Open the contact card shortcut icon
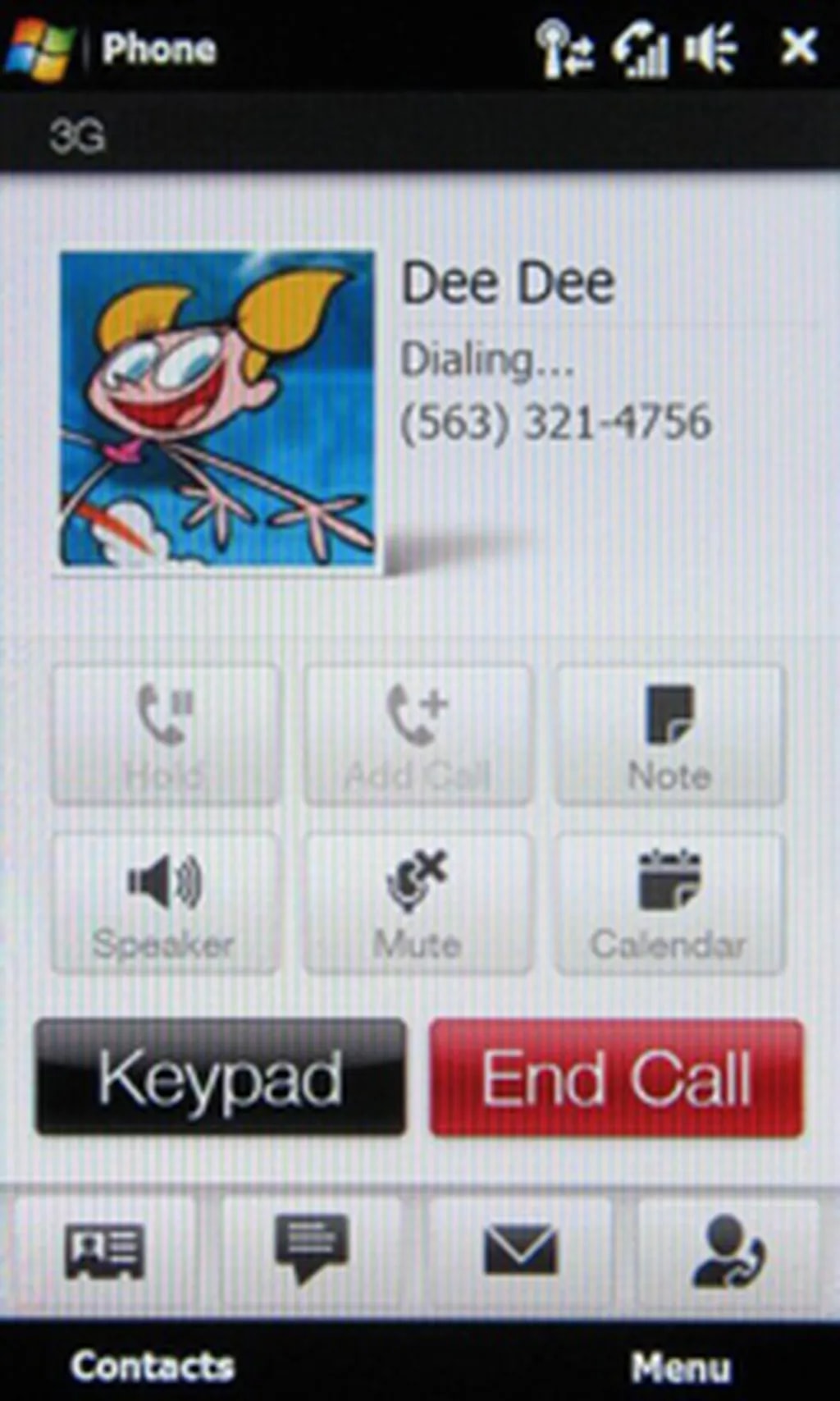The width and height of the screenshot is (840, 1401). pyautogui.click(x=105, y=1252)
